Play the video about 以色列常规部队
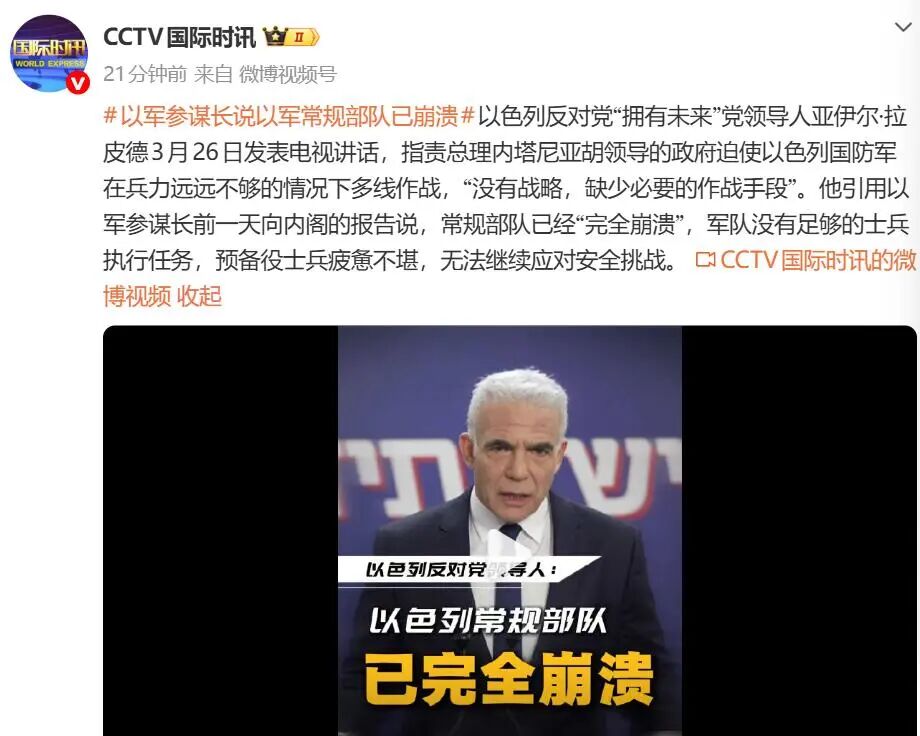 [x=509, y=542]
